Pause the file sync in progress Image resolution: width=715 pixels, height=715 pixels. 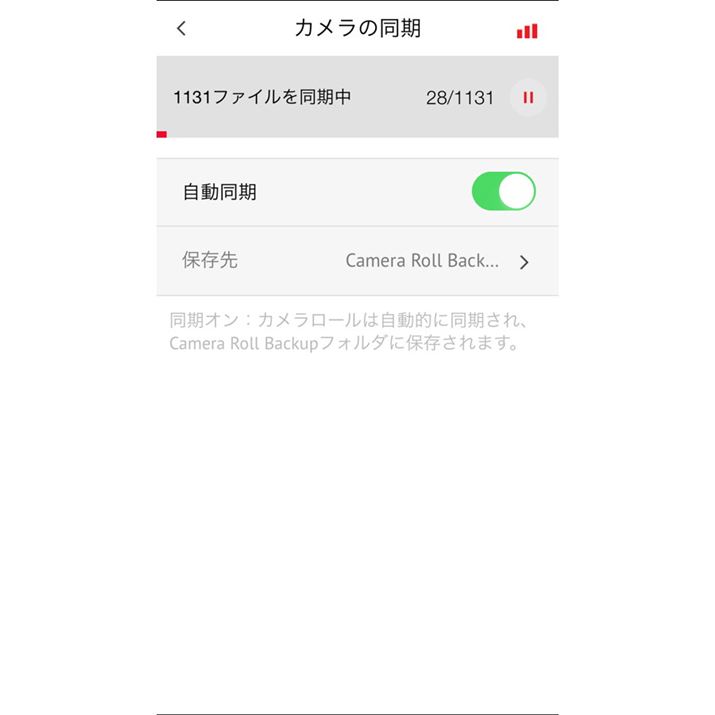(x=528, y=98)
